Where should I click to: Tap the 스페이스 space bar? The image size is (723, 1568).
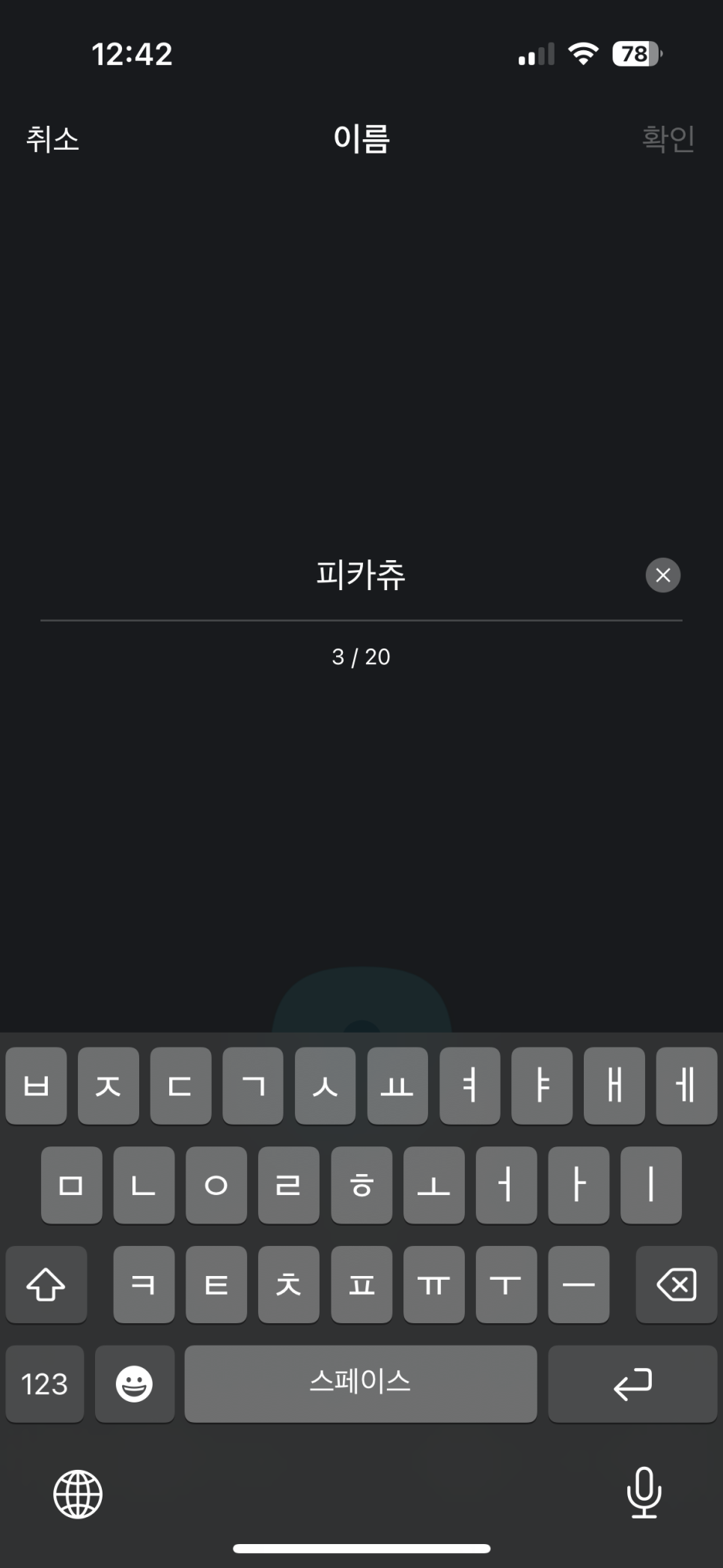(x=361, y=1384)
